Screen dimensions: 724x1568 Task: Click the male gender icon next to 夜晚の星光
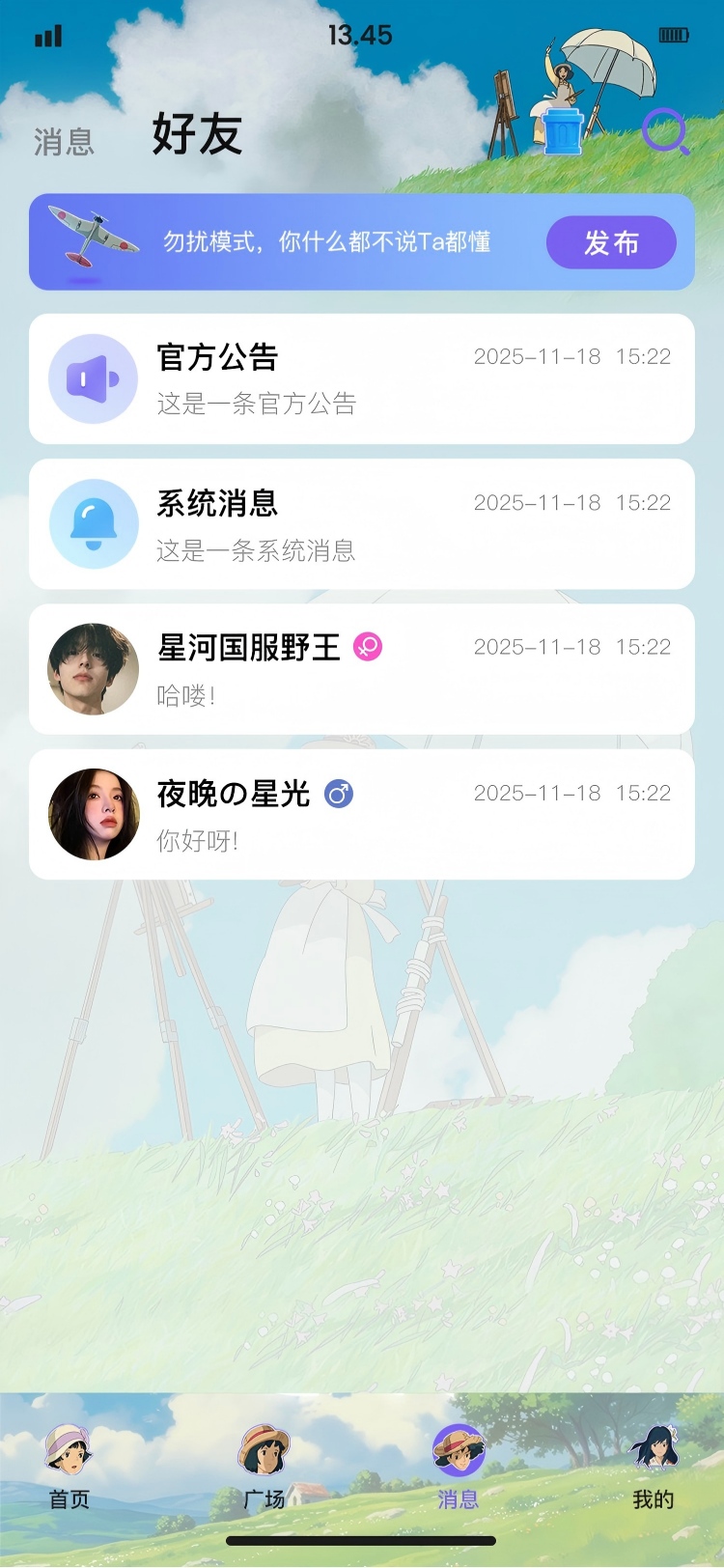point(340,794)
